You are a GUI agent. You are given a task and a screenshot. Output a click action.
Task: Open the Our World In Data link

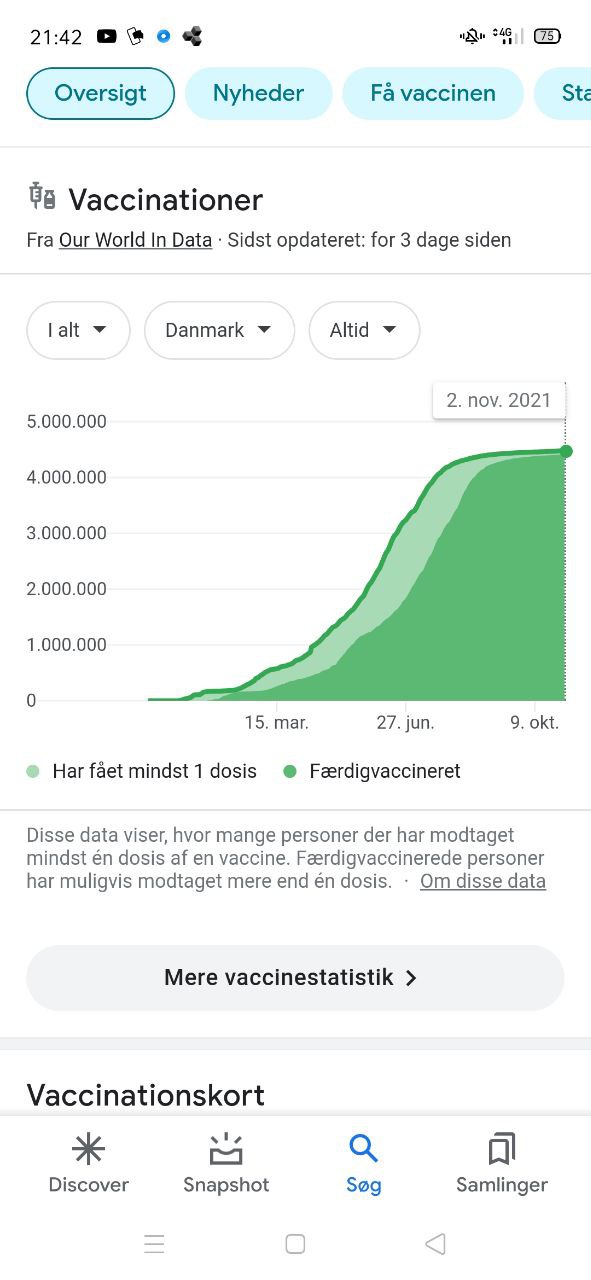135,240
